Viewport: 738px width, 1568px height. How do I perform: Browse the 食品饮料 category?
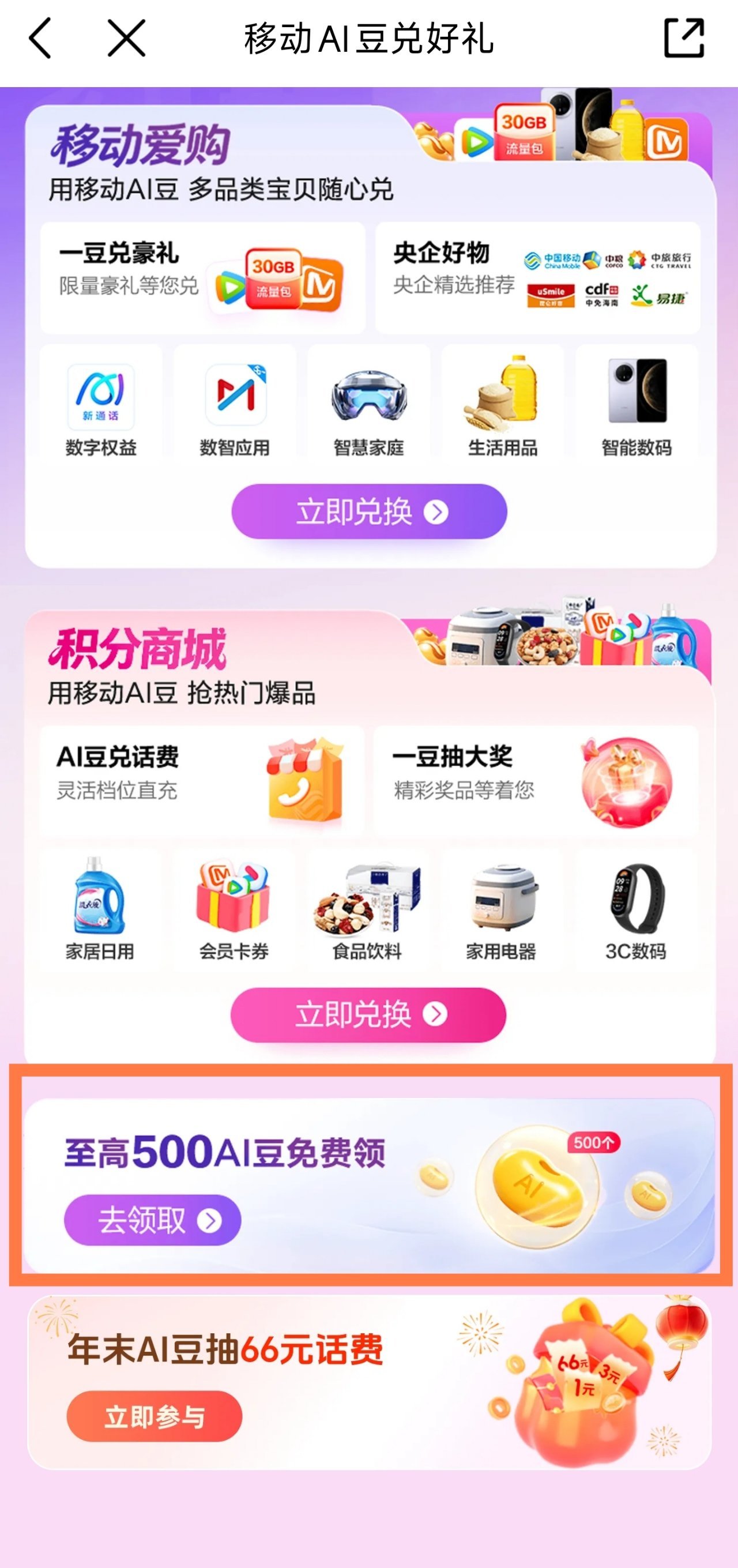pyautogui.click(x=367, y=908)
